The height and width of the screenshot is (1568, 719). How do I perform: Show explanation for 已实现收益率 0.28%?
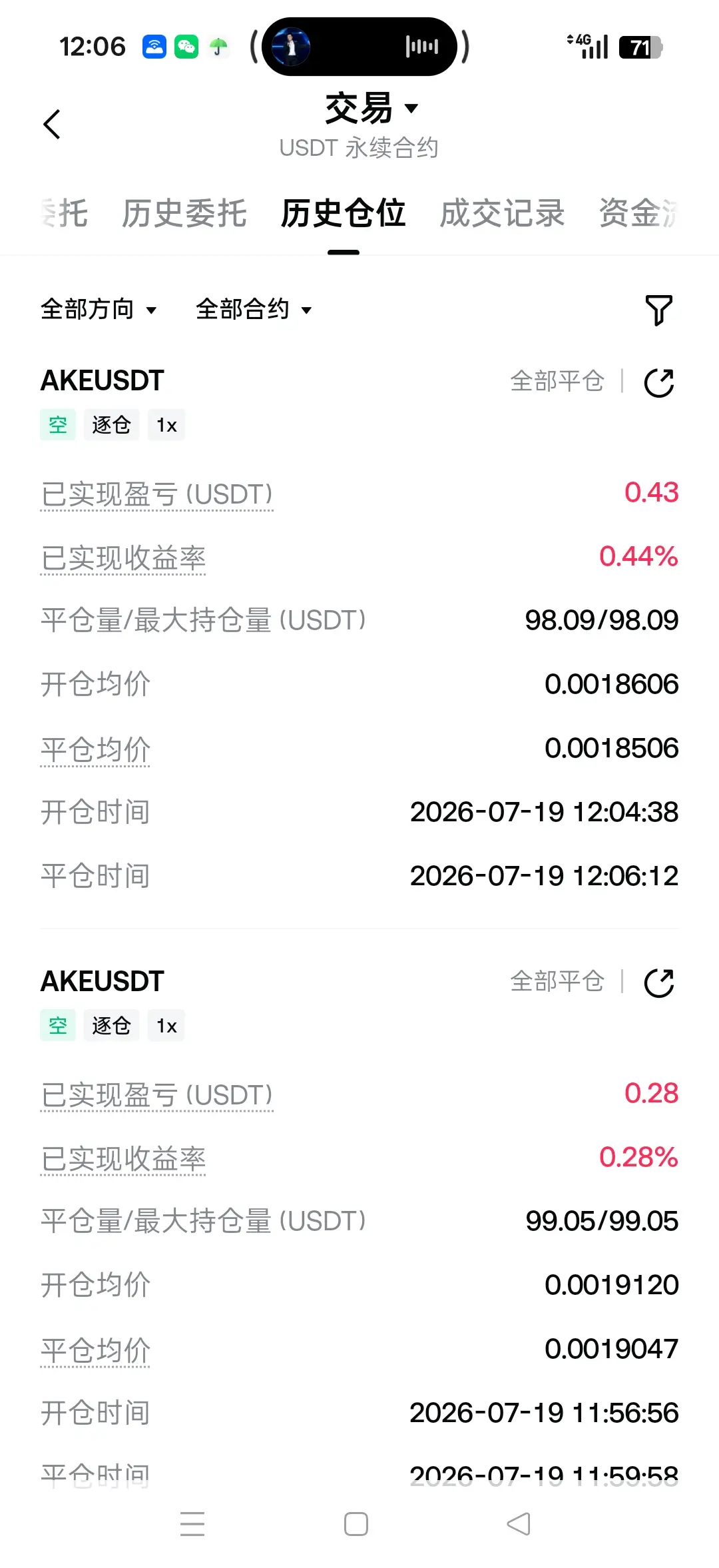(123, 1159)
